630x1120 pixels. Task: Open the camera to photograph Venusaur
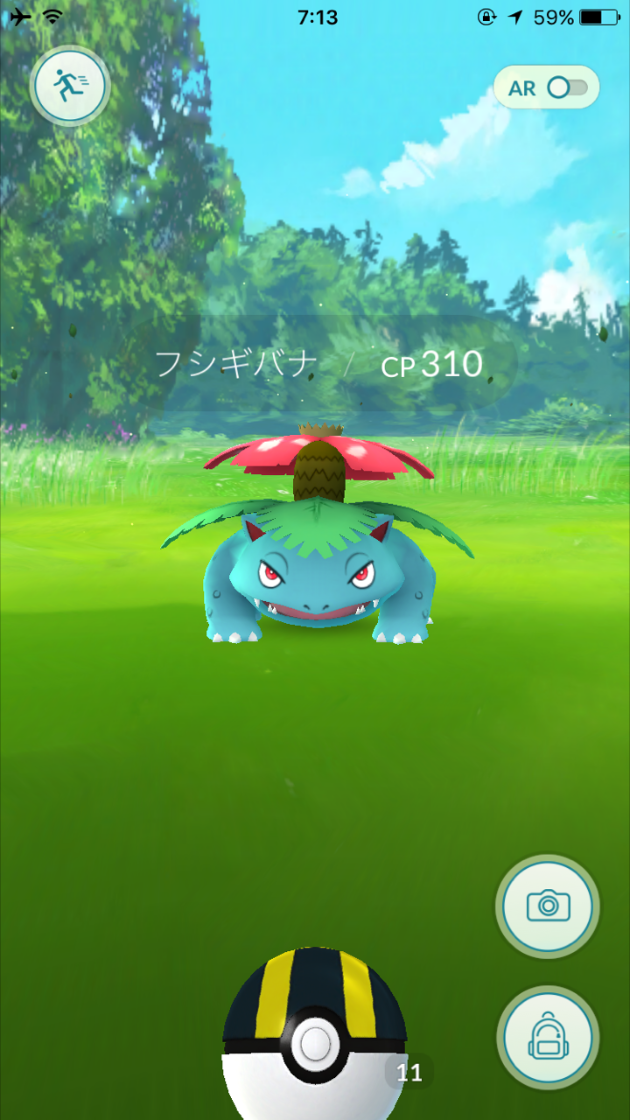pyautogui.click(x=547, y=906)
